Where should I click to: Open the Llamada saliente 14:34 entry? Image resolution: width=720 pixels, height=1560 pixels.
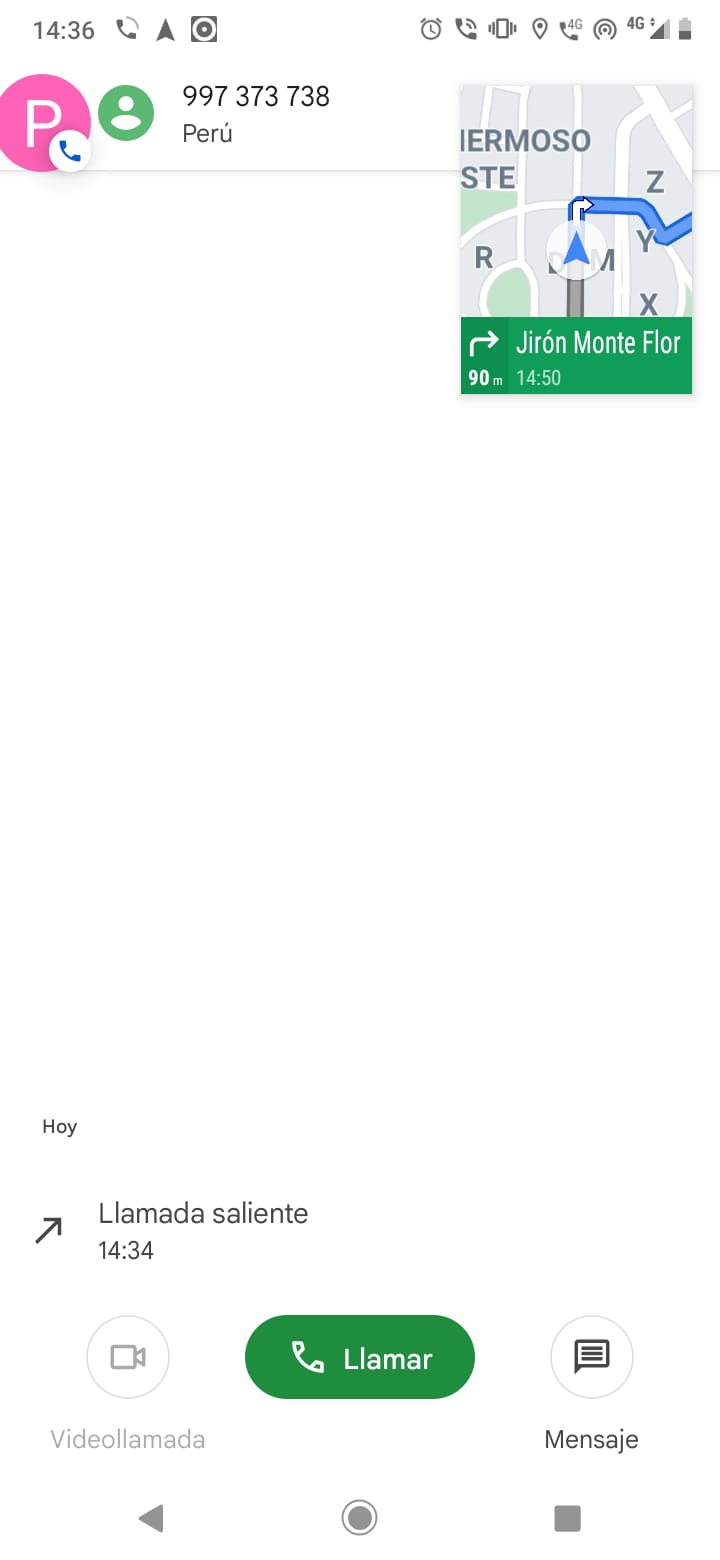(x=360, y=1231)
